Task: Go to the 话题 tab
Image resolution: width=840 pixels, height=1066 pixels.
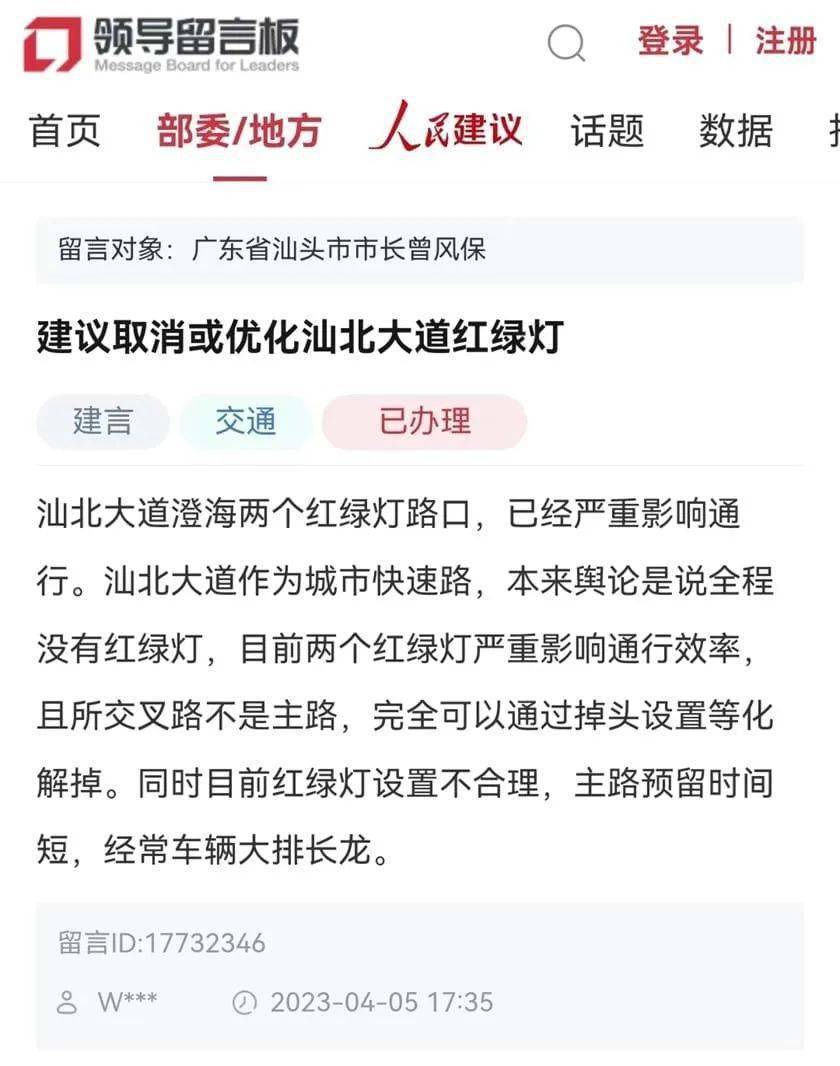Action: [x=607, y=131]
